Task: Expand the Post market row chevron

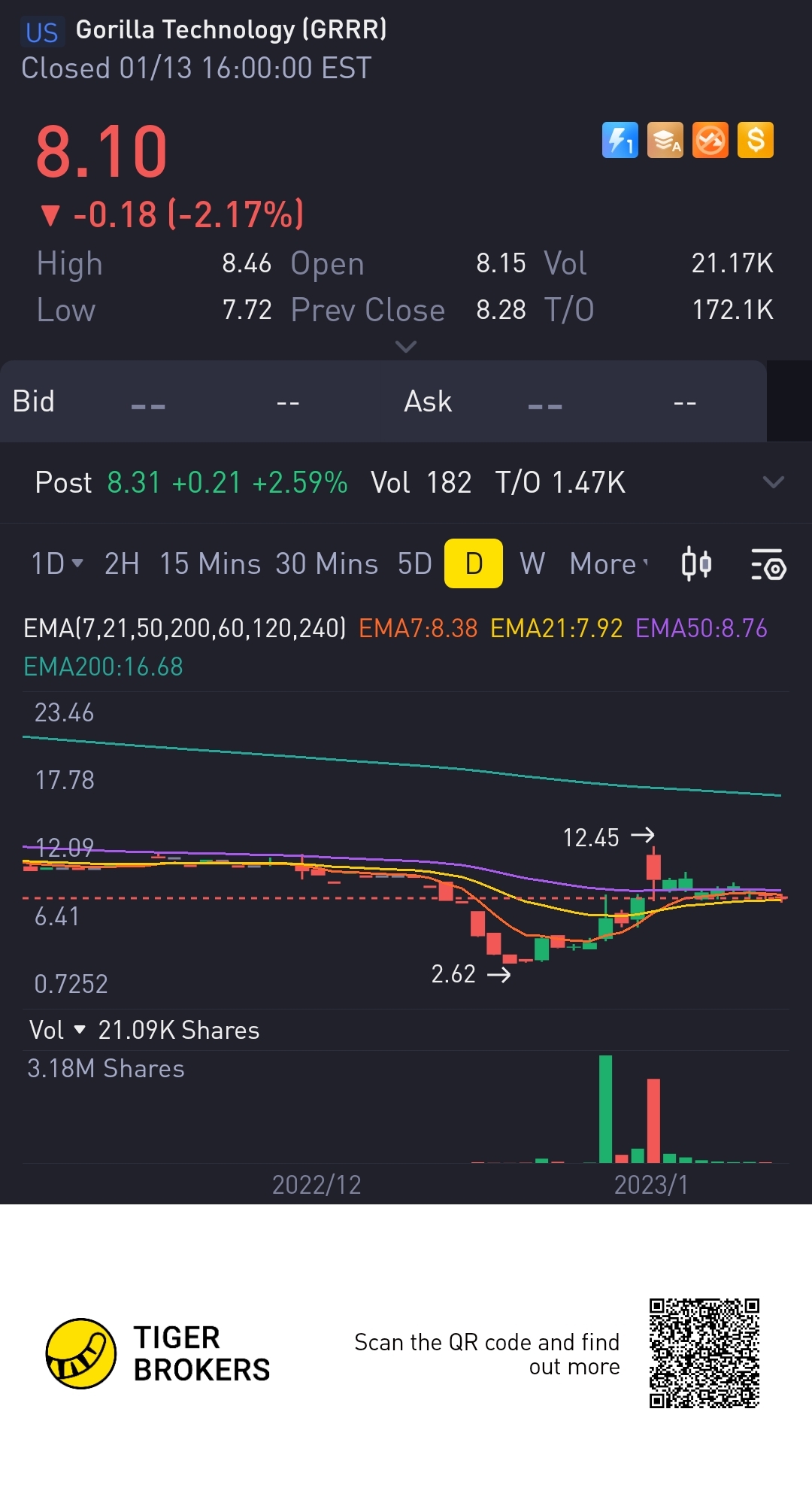Action: [773, 482]
